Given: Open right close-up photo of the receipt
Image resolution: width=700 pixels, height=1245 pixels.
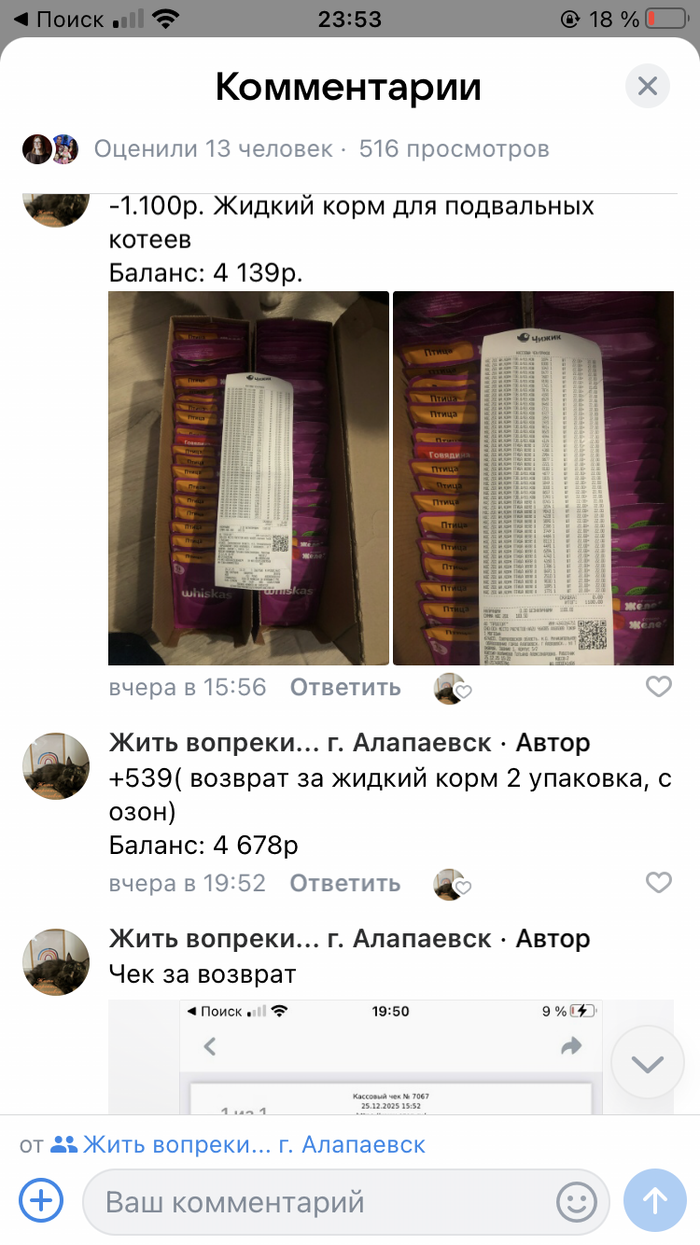Looking at the screenshot, I should [x=533, y=478].
